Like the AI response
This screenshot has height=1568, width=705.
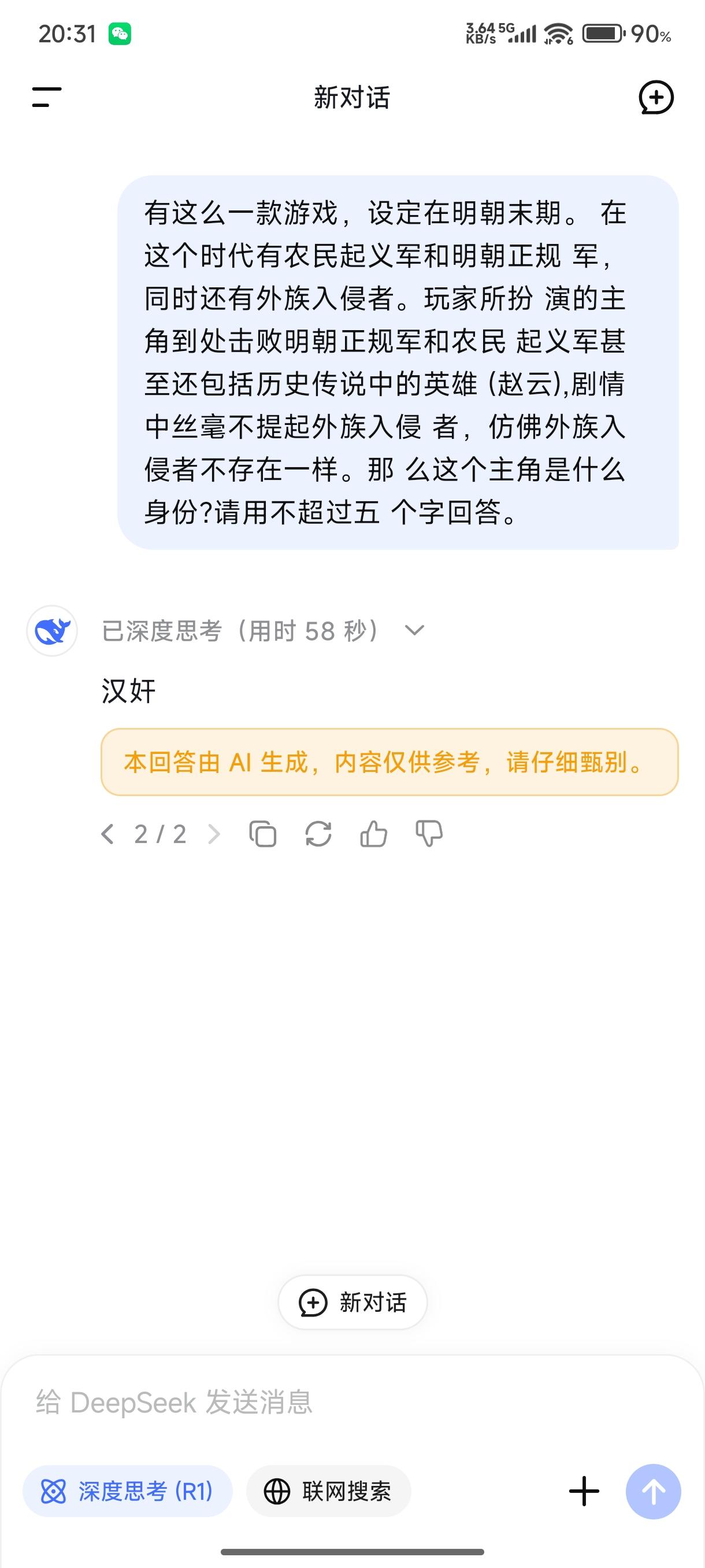(x=373, y=834)
